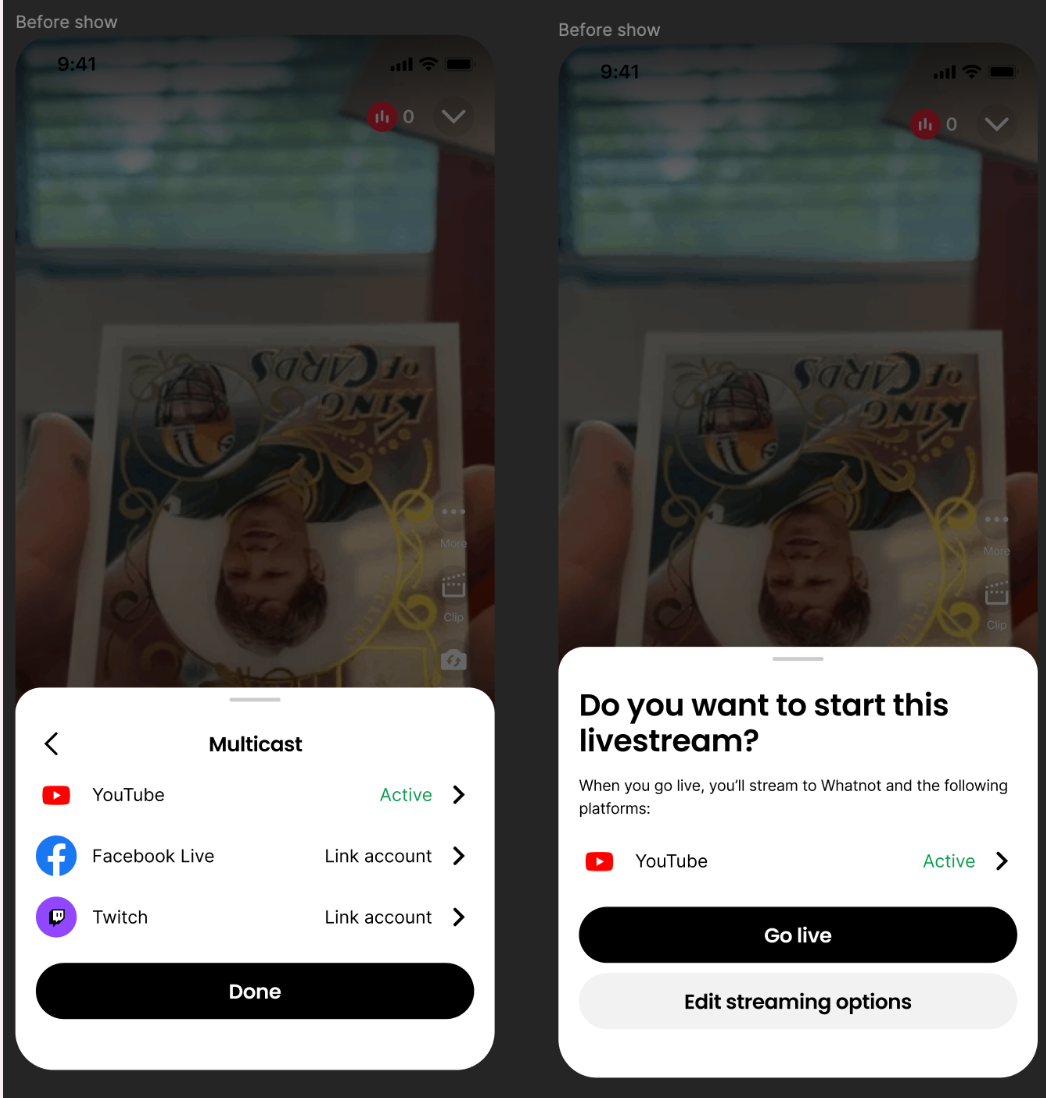
Task: Start the livestream with Go live
Action: (797, 935)
